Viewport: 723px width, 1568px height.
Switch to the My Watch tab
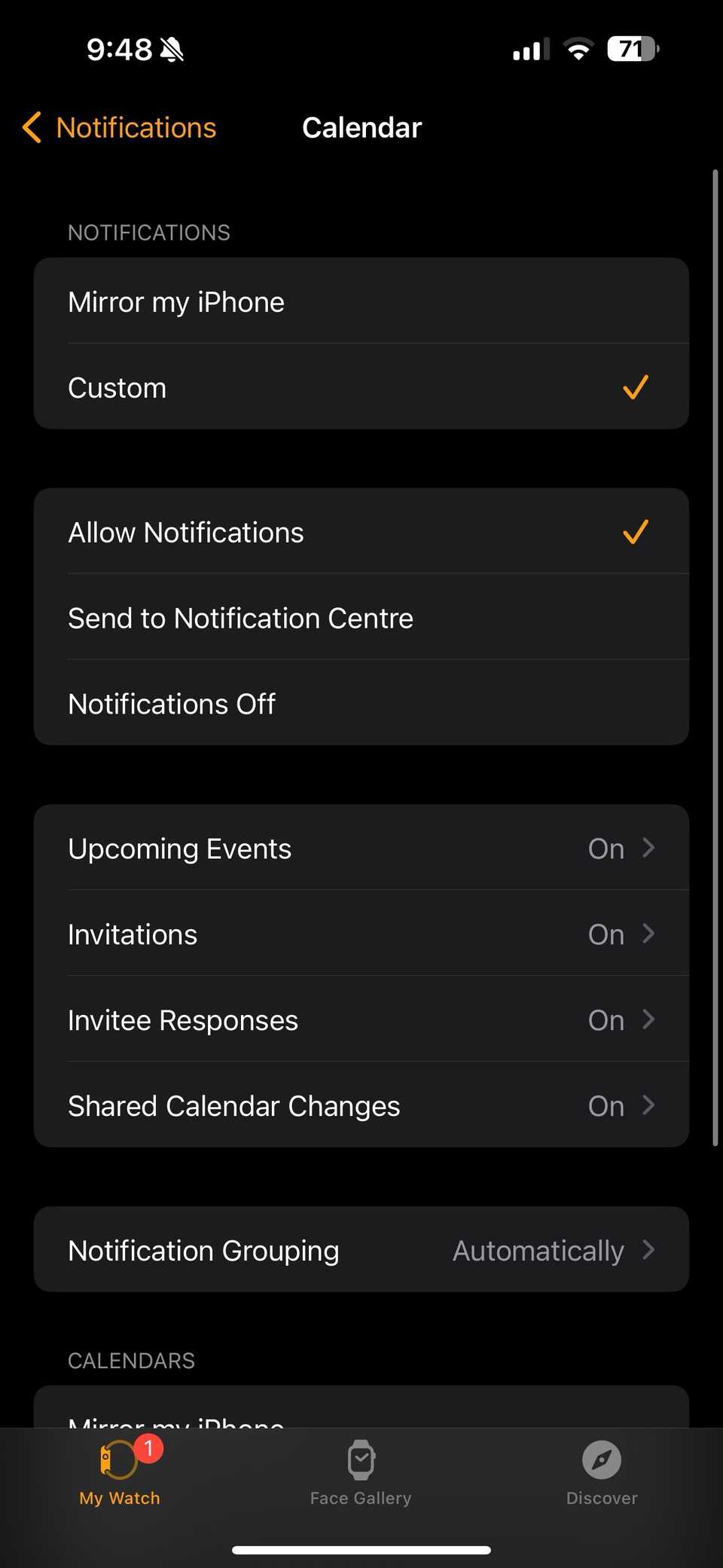tap(120, 1472)
